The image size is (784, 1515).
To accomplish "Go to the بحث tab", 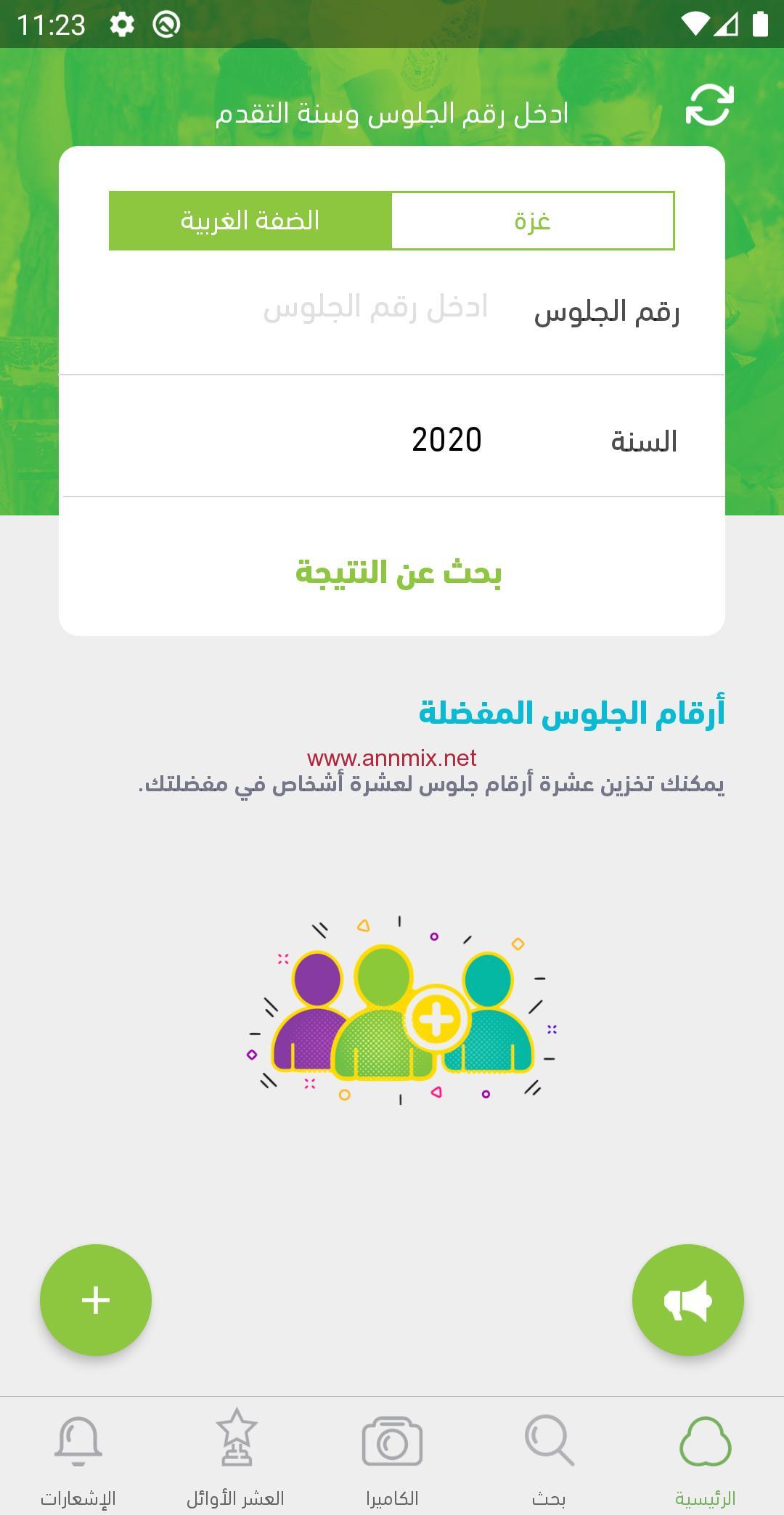I will (549, 1461).
